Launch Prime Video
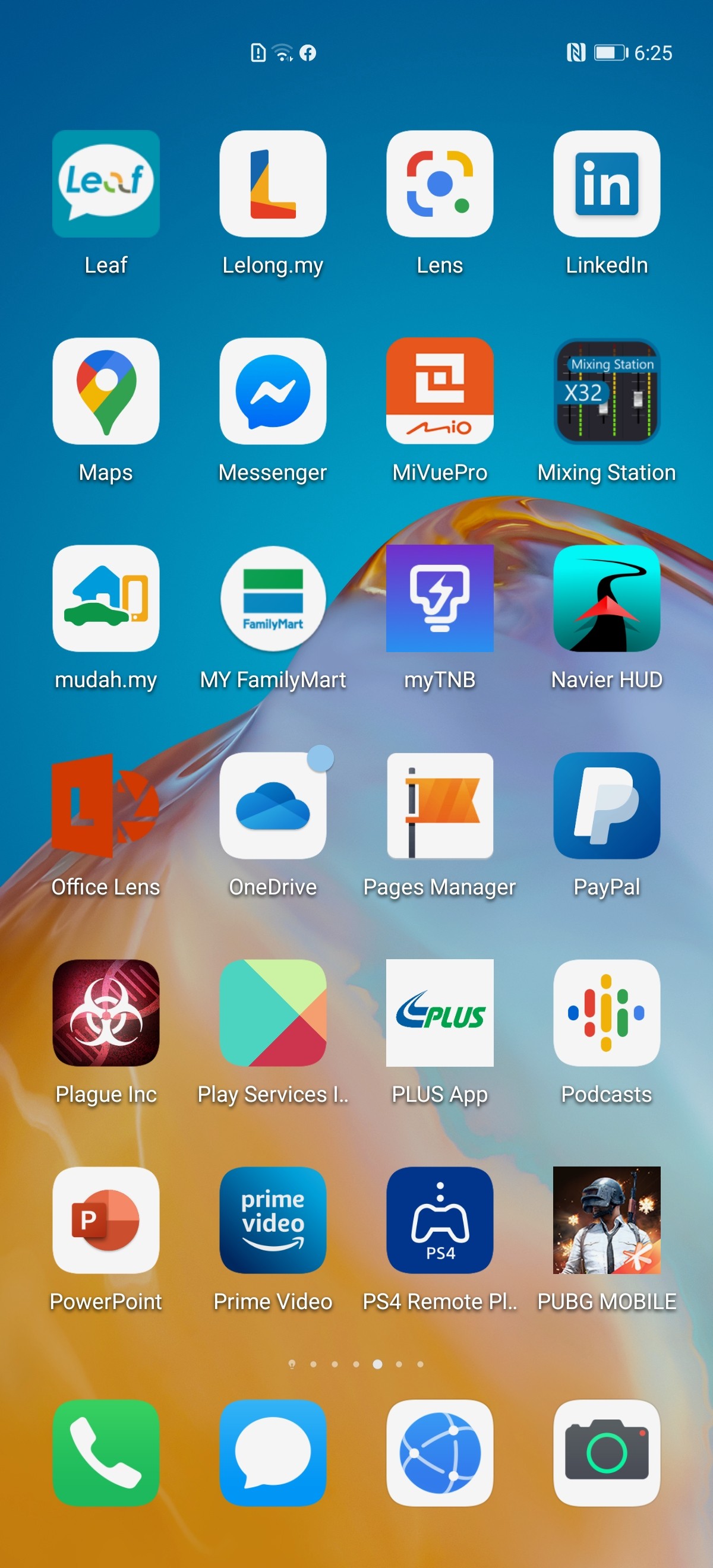713x1568 pixels. click(273, 1220)
